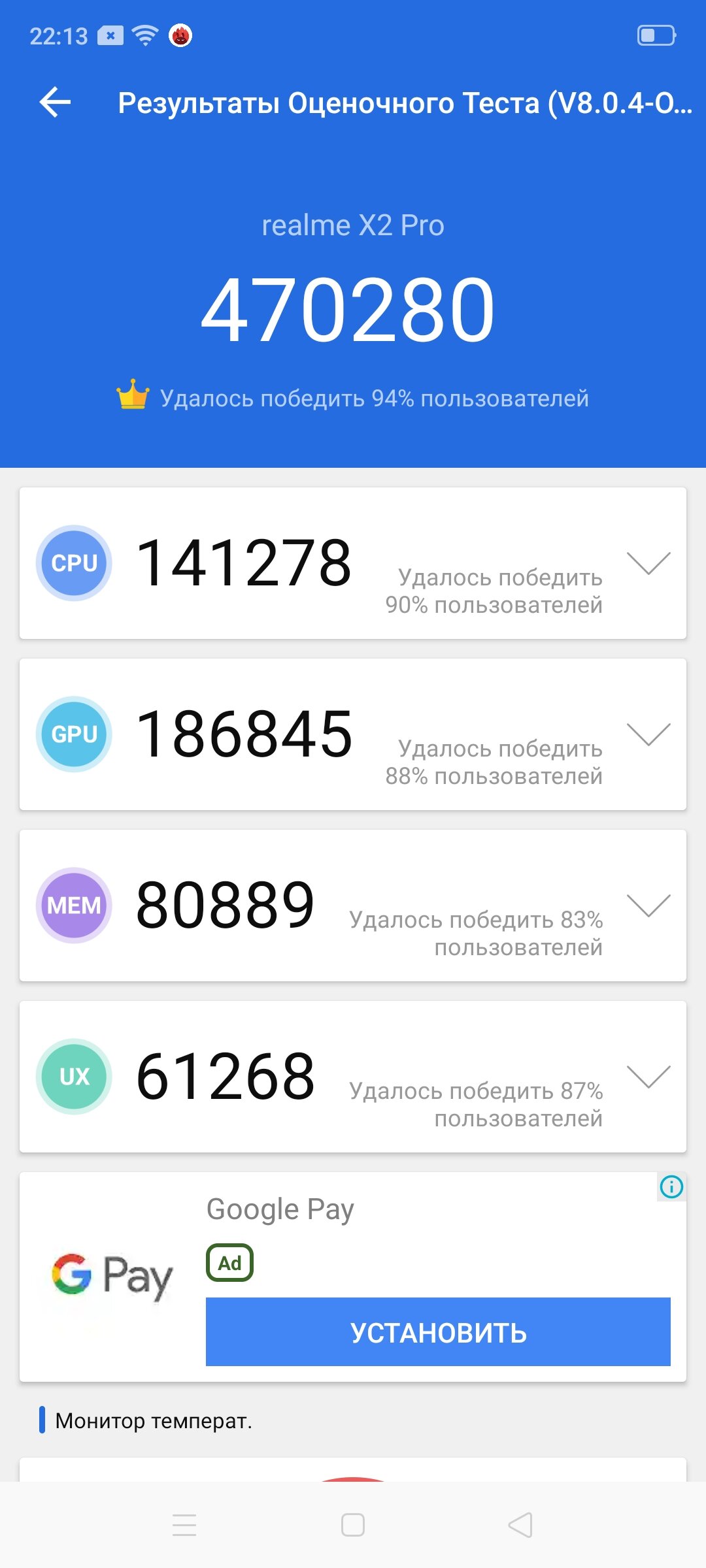Go back using the top arrow
The height and width of the screenshot is (1568, 706).
point(55,103)
